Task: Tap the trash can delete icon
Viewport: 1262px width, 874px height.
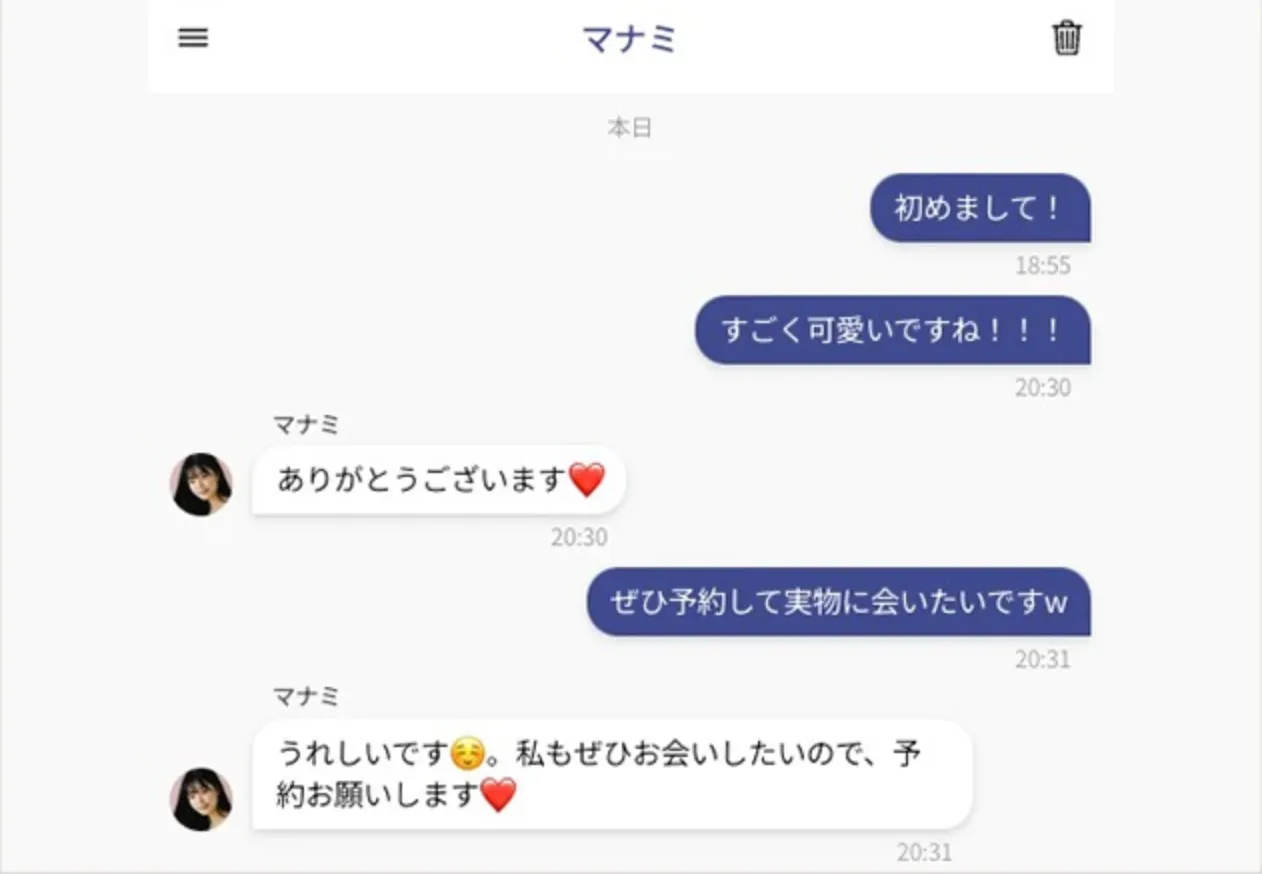Action: [1066, 38]
